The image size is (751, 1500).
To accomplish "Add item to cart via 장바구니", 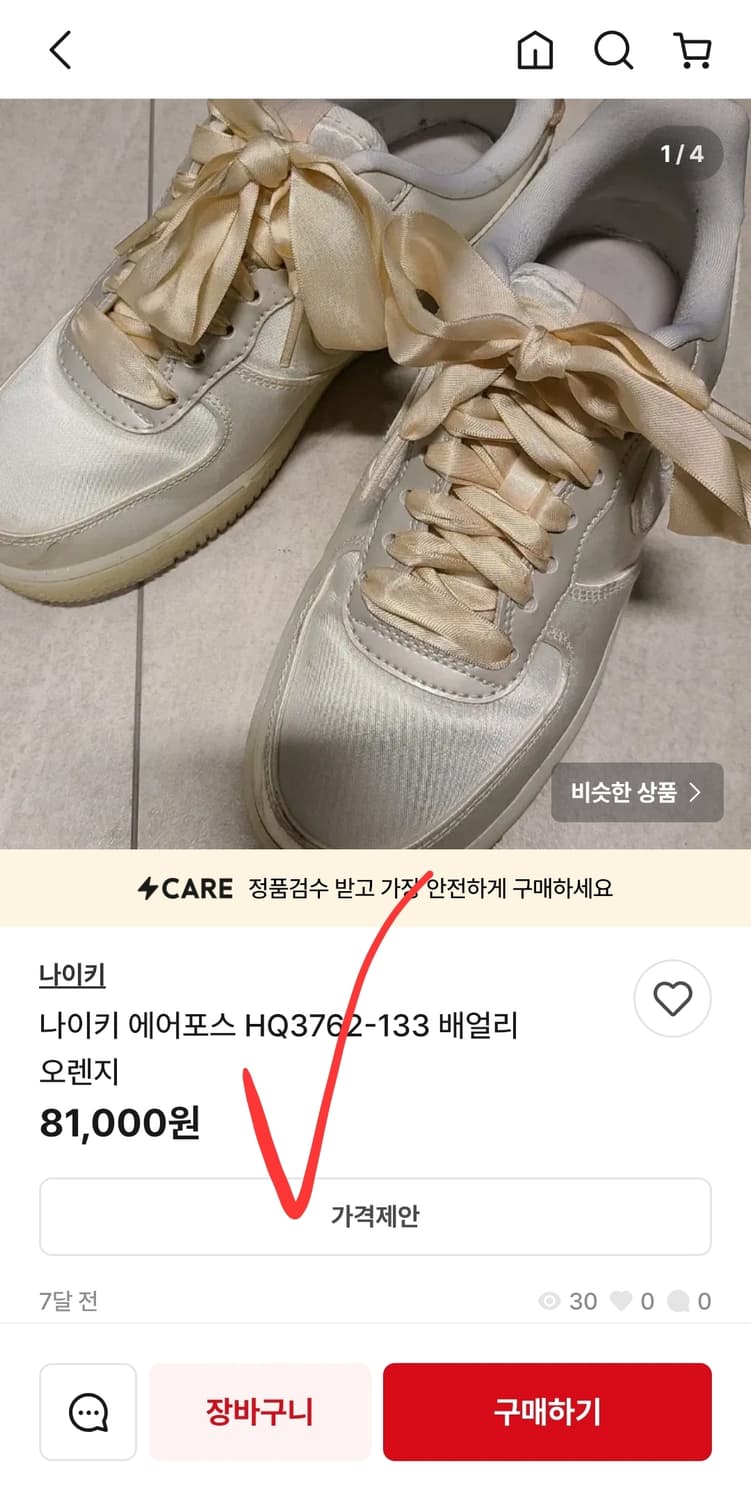I will pos(259,1412).
